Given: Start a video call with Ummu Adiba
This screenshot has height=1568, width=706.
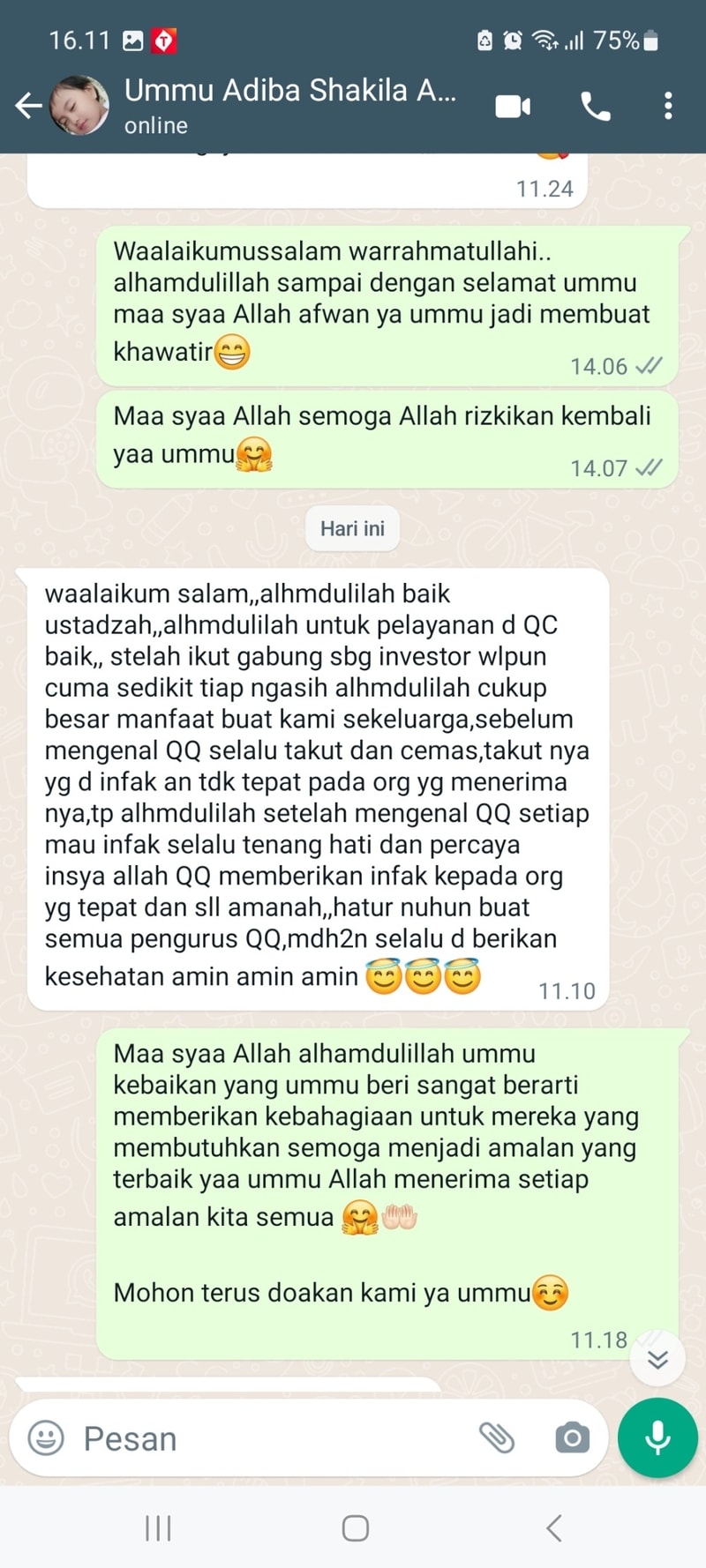Looking at the screenshot, I should pos(513,106).
